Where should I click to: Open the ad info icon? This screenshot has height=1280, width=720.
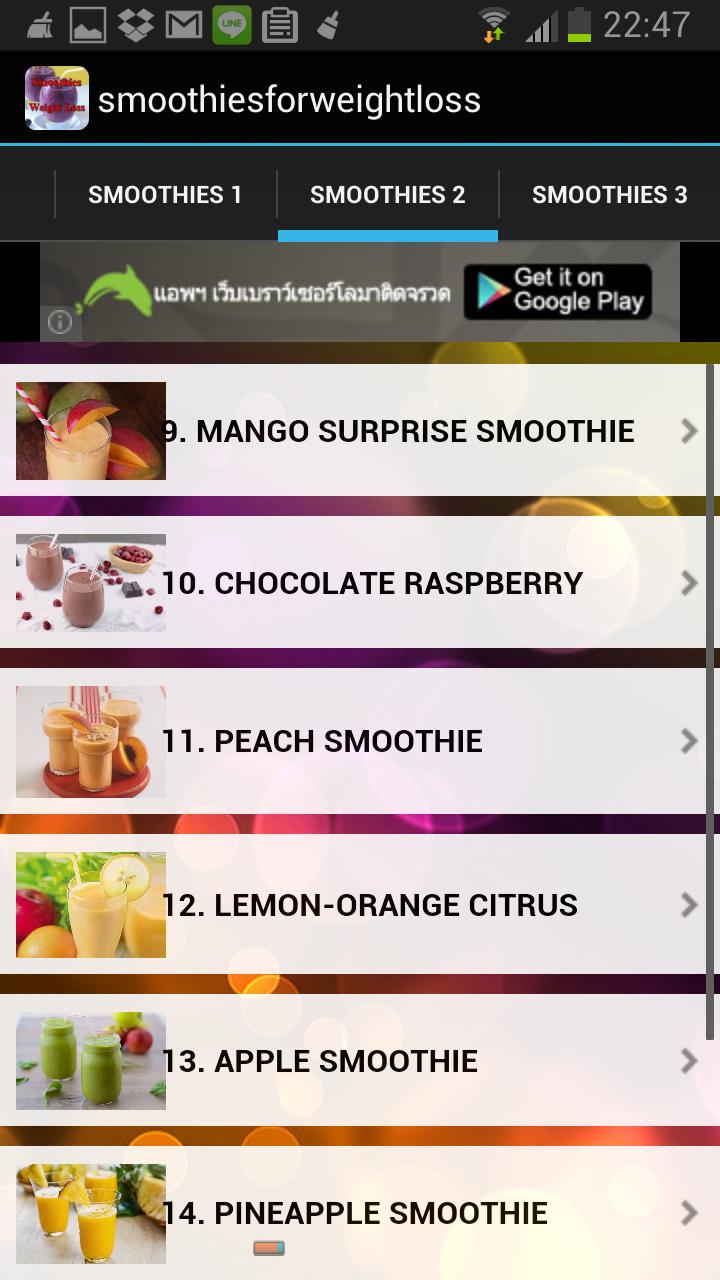point(60,322)
